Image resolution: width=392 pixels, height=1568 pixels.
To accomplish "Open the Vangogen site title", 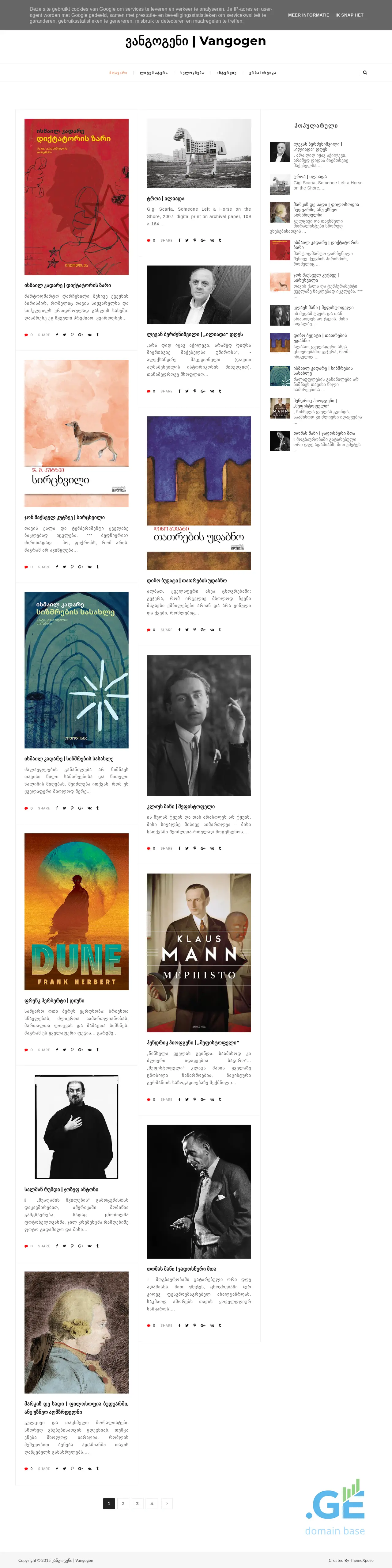I will coord(196,41).
